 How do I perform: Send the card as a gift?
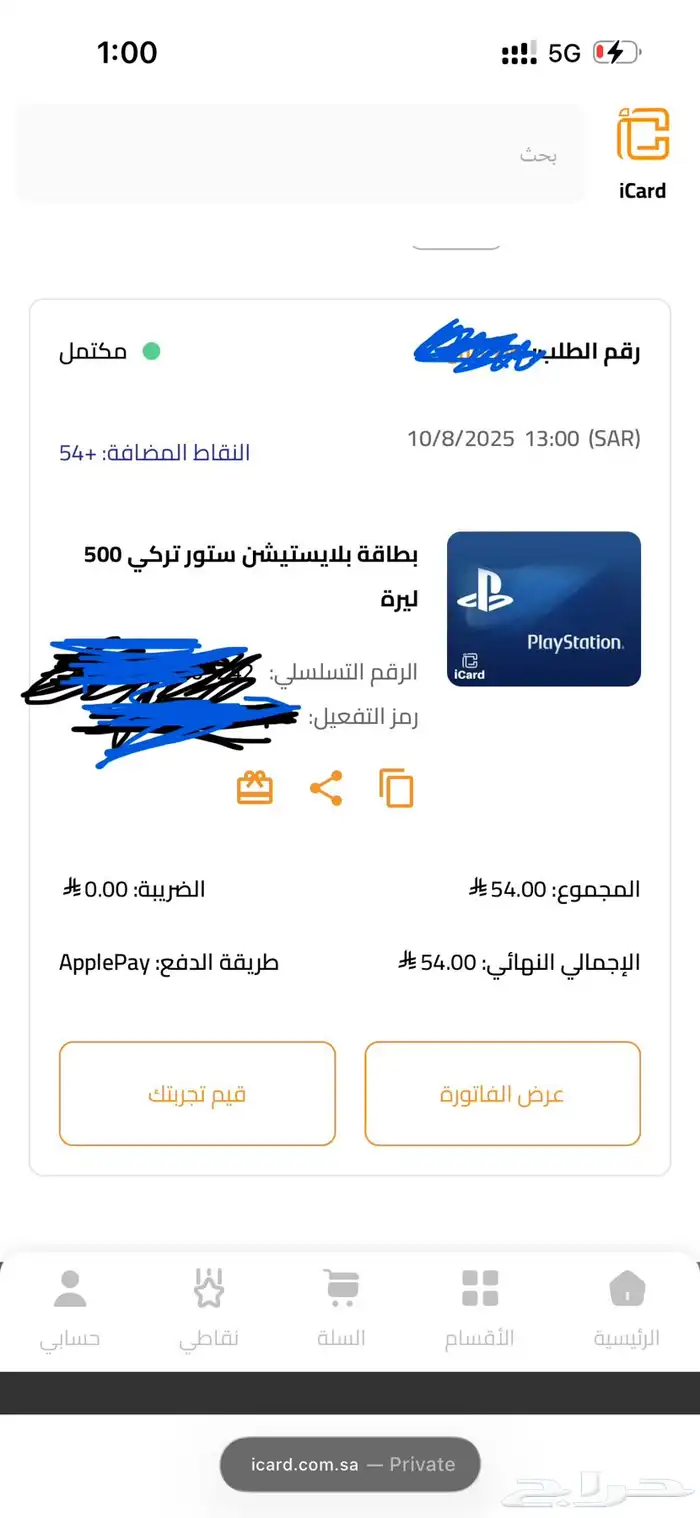(255, 789)
